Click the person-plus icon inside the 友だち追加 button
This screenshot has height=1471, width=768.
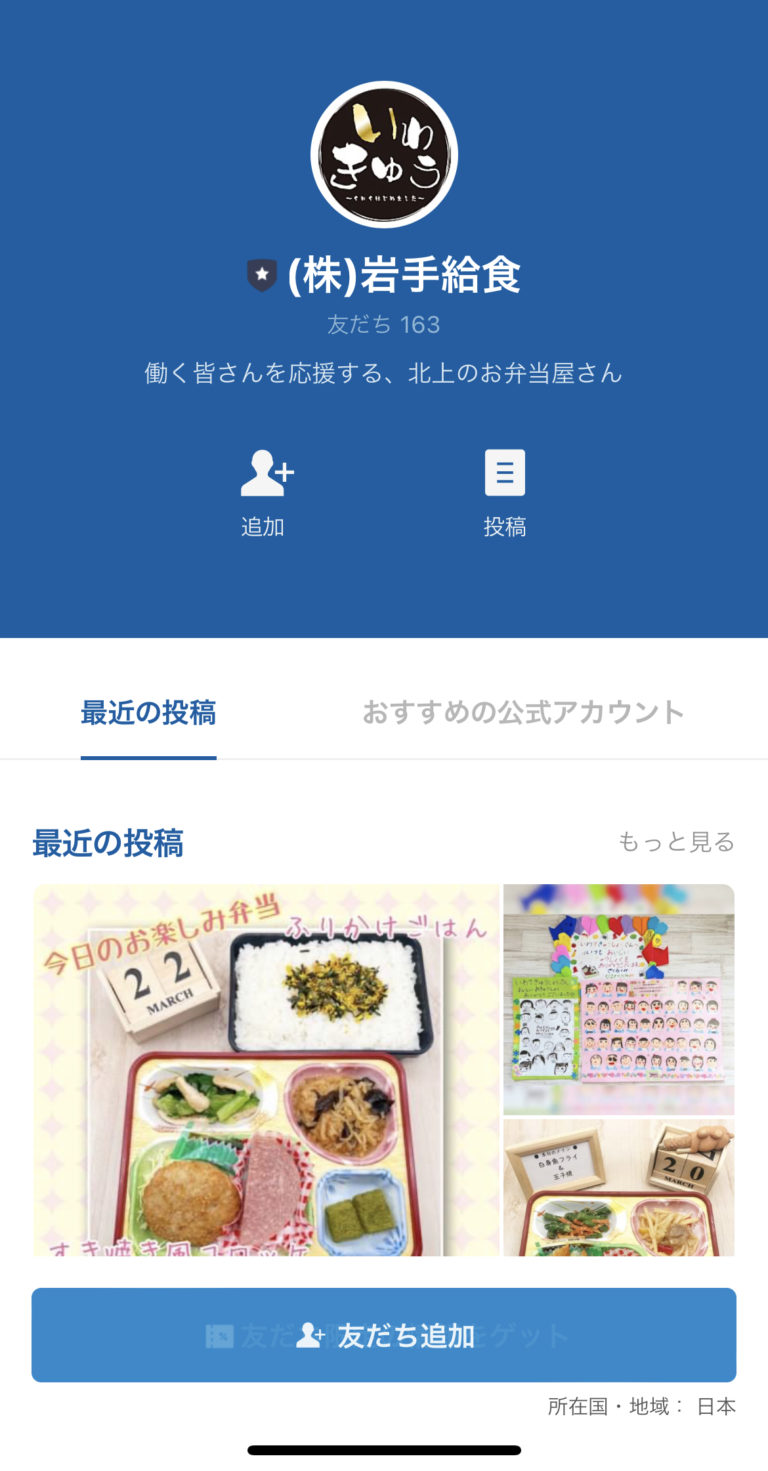(310, 1335)
